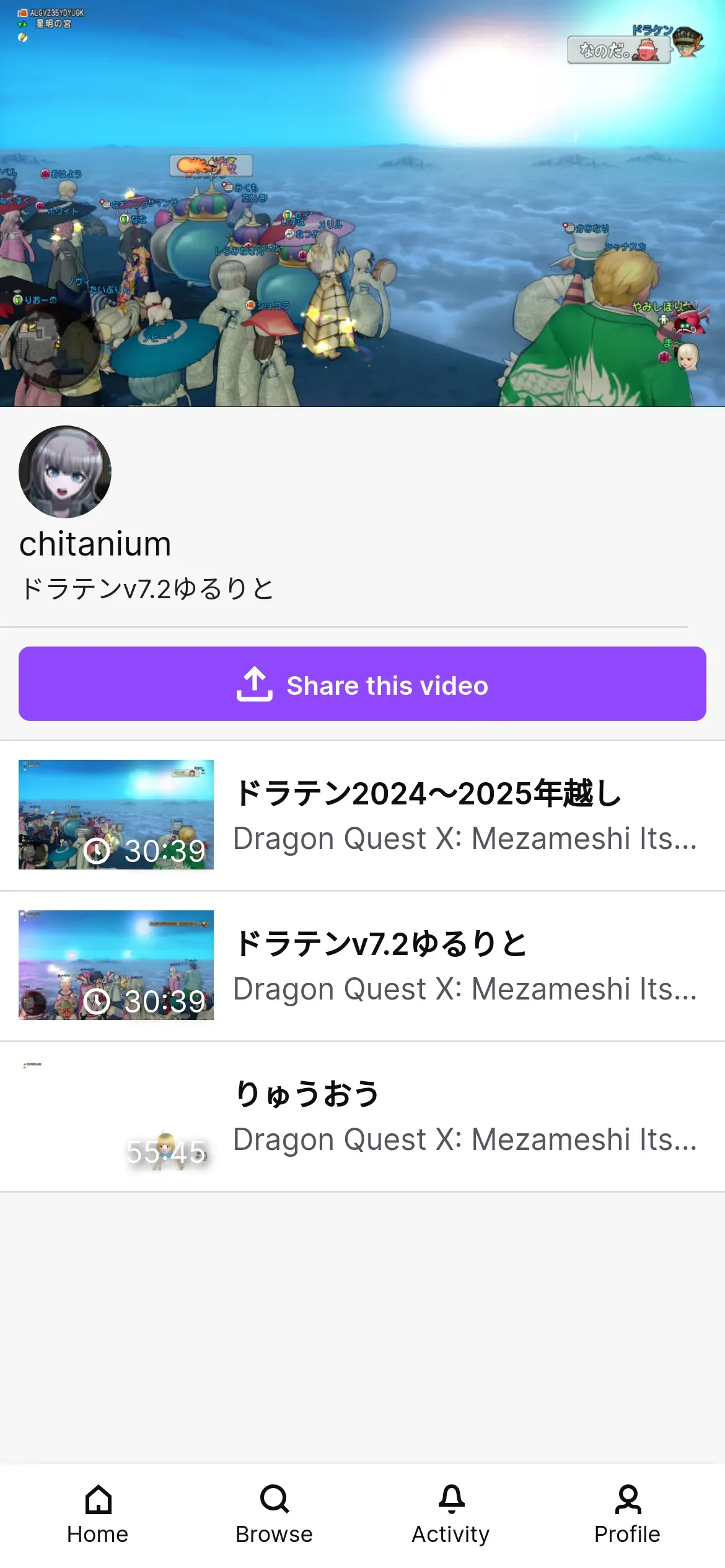The image size is (725, 1568).
Task: Tap the video player to play
Action: [362, 203]
